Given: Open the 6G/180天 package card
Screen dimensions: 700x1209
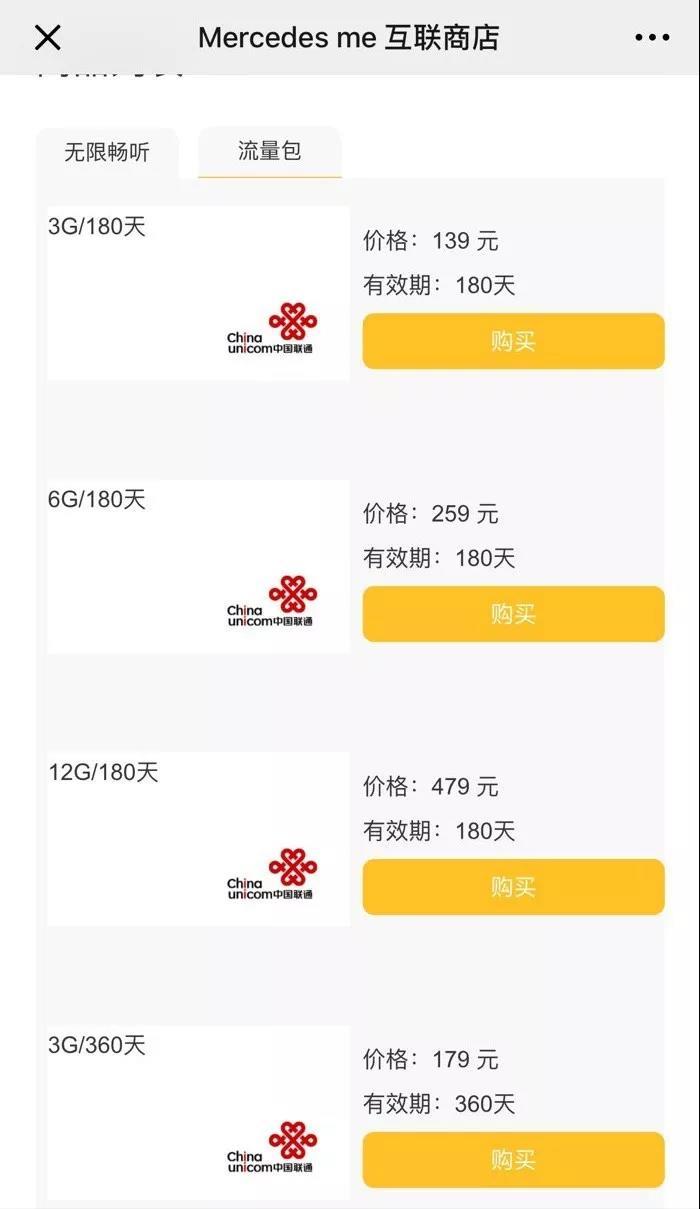Looking at the screenshot, I should click(198, 566).
